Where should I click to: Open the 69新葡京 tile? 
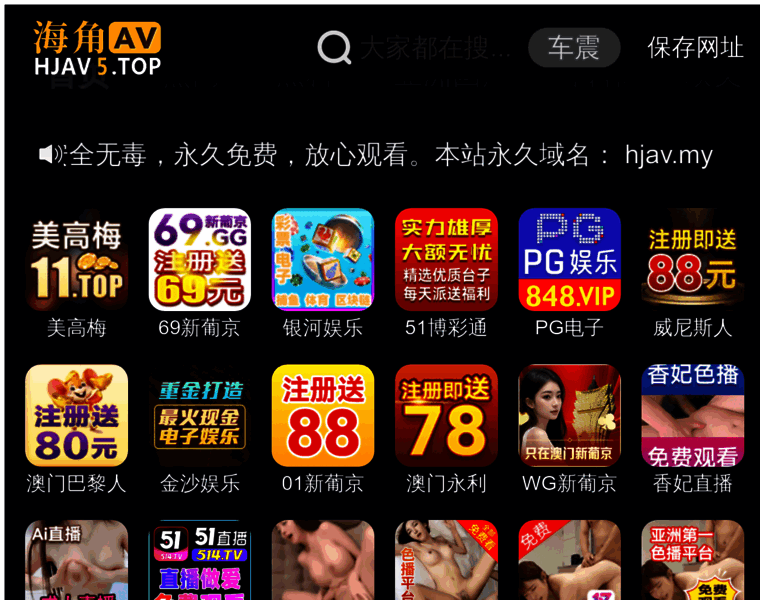point(199,260)
